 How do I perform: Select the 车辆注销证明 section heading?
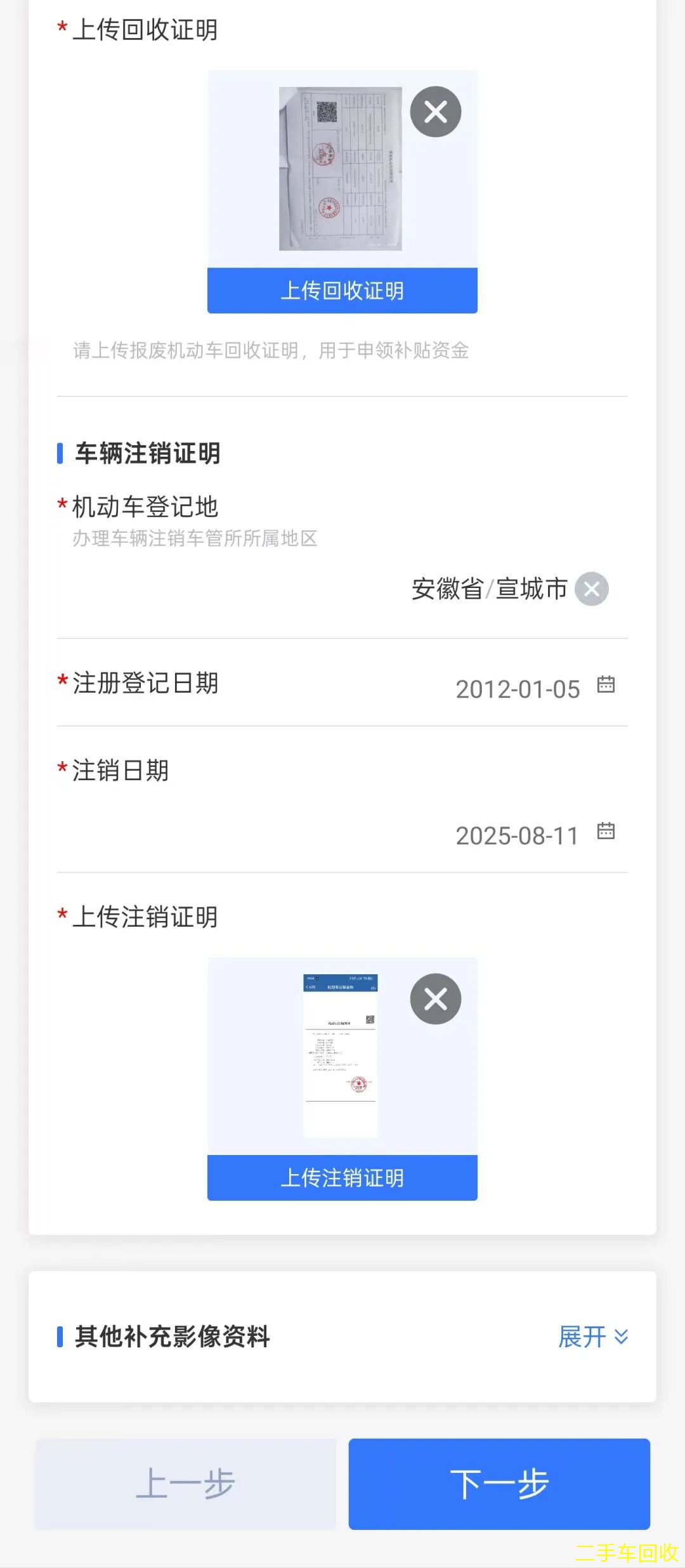147,453
